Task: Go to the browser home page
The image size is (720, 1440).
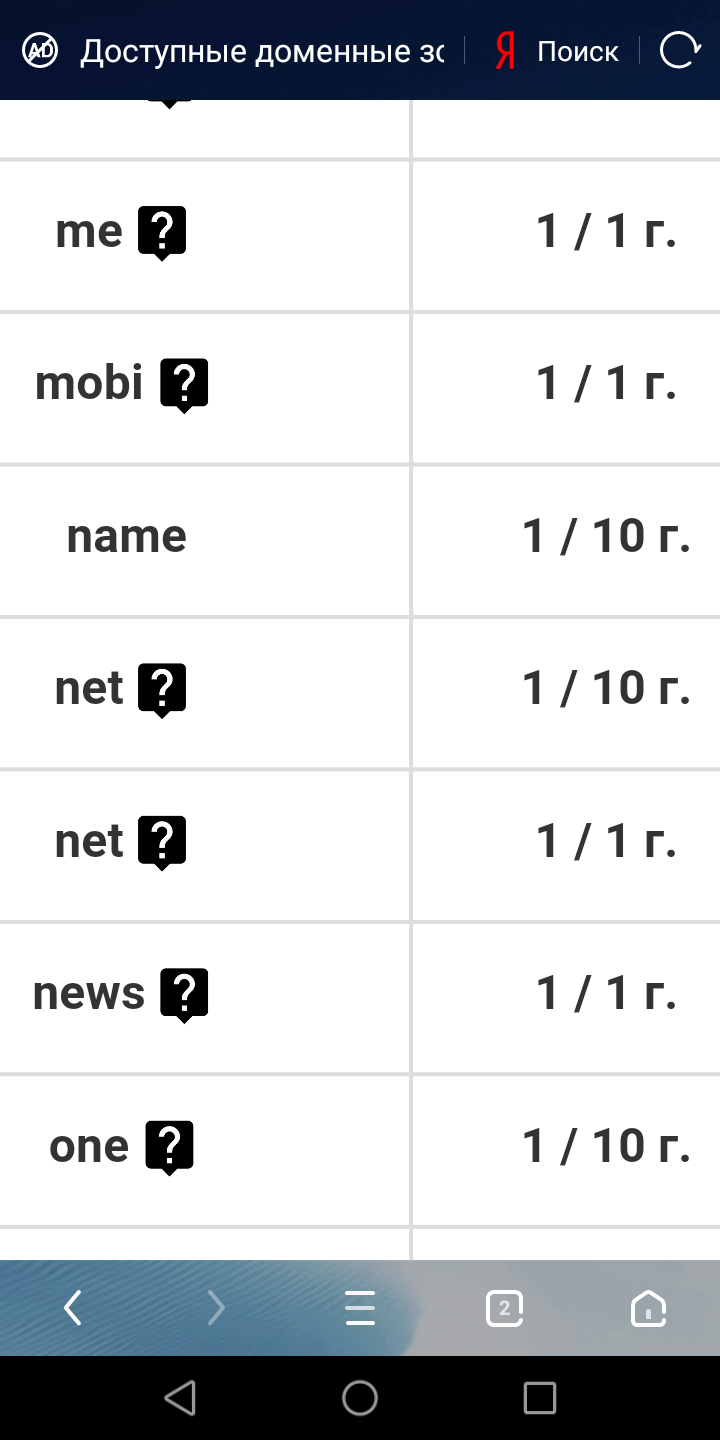Action: coord(648,1307)
